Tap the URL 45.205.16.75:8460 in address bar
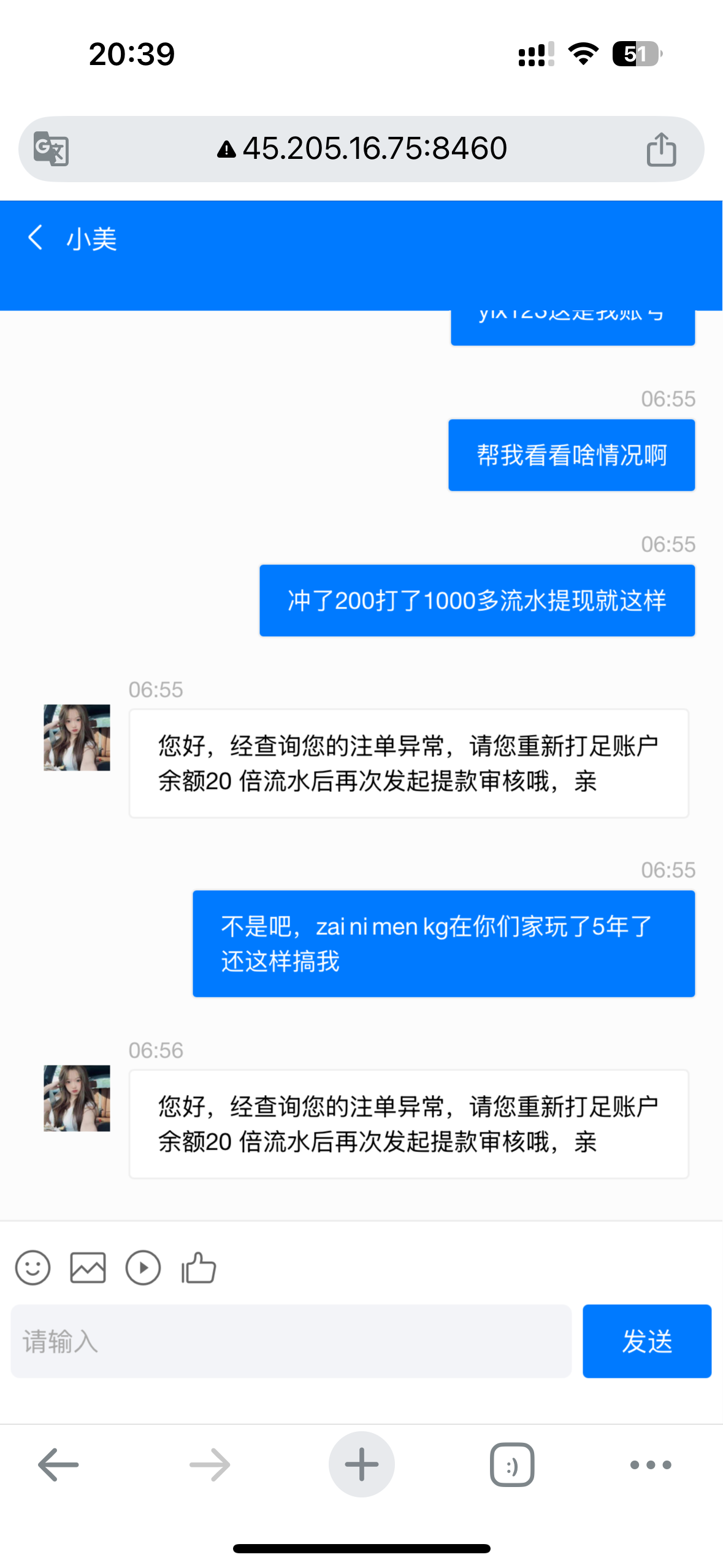The width and height of the screenshot is (723, 1568). click(x=374, y=148)
